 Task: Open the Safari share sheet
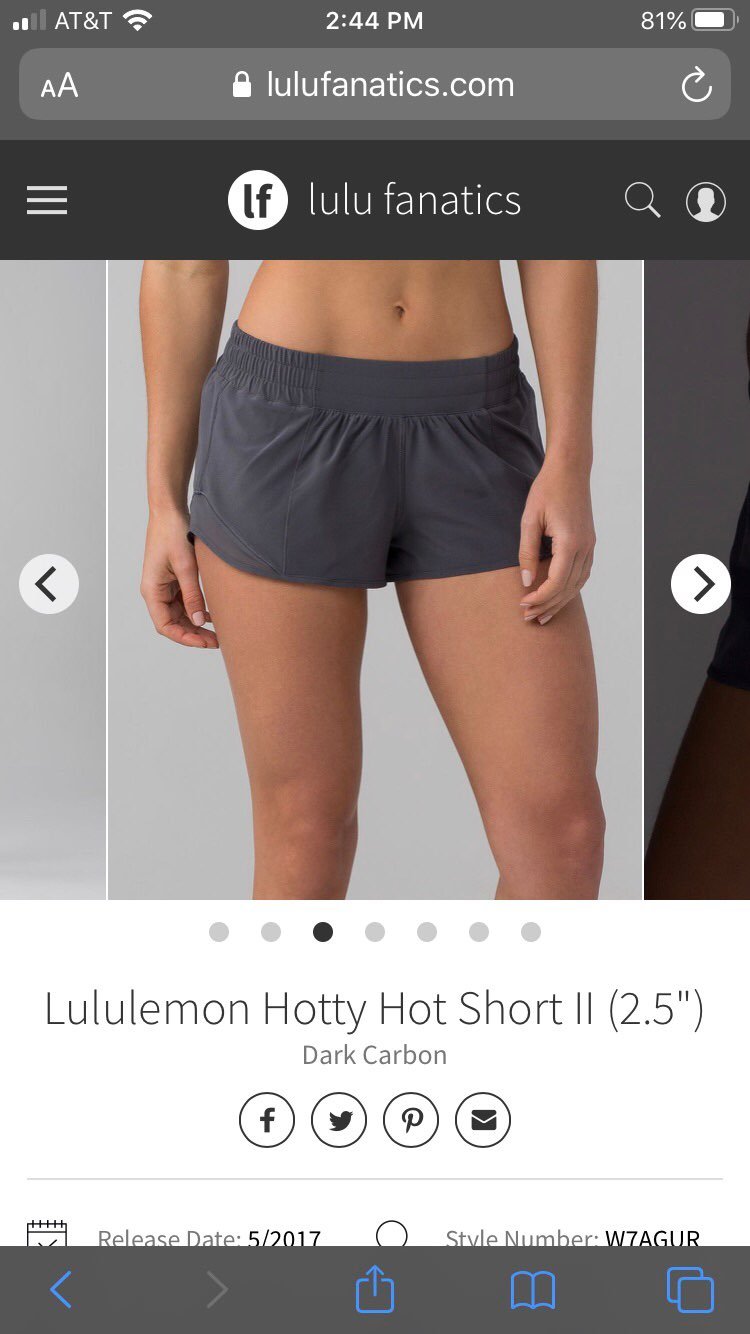[x=375, y=1288]
